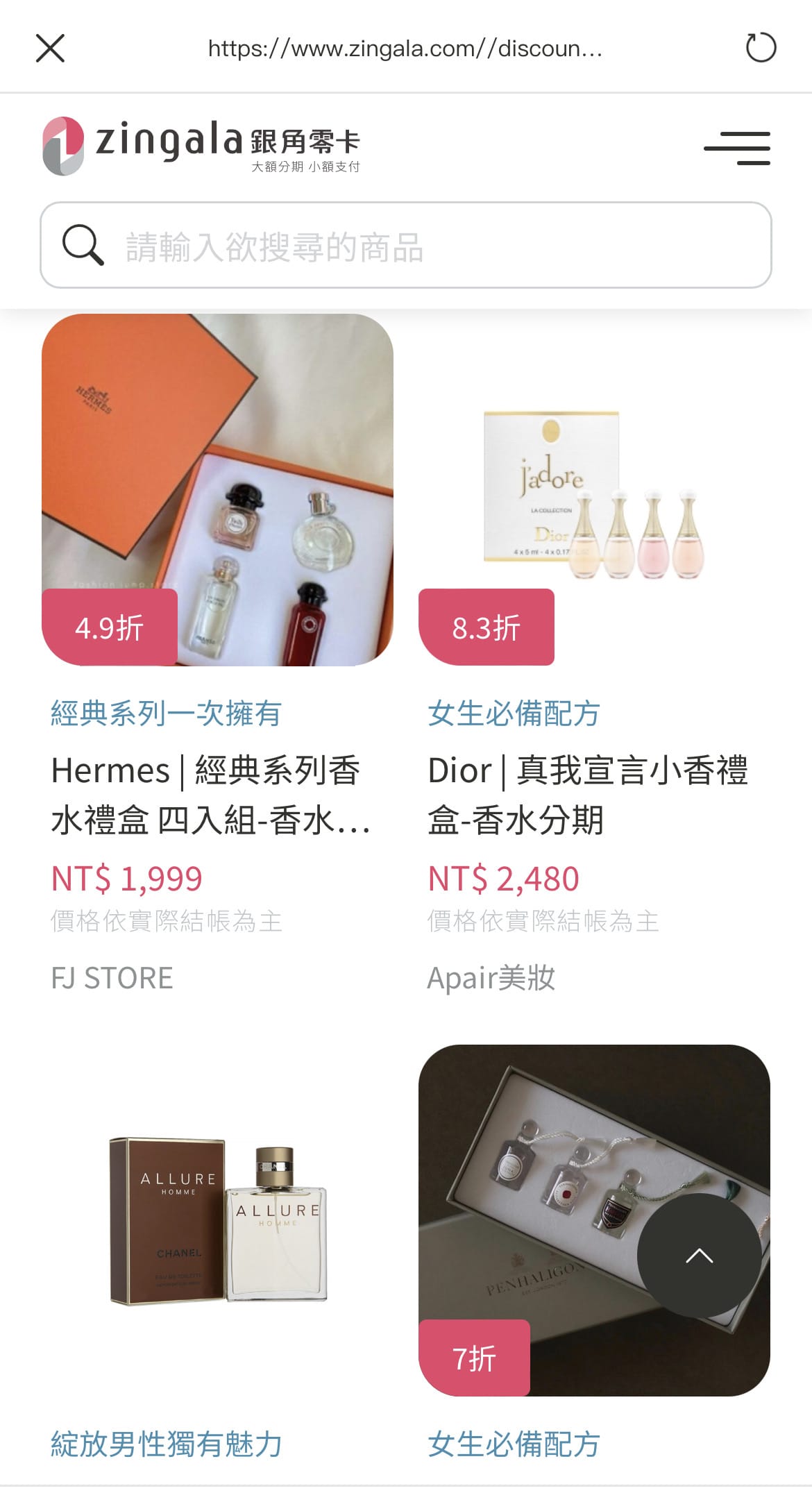Open the Hermes perfume gift set card
This screenshot has width=812, height=1493.
click(x=217, y=490)
